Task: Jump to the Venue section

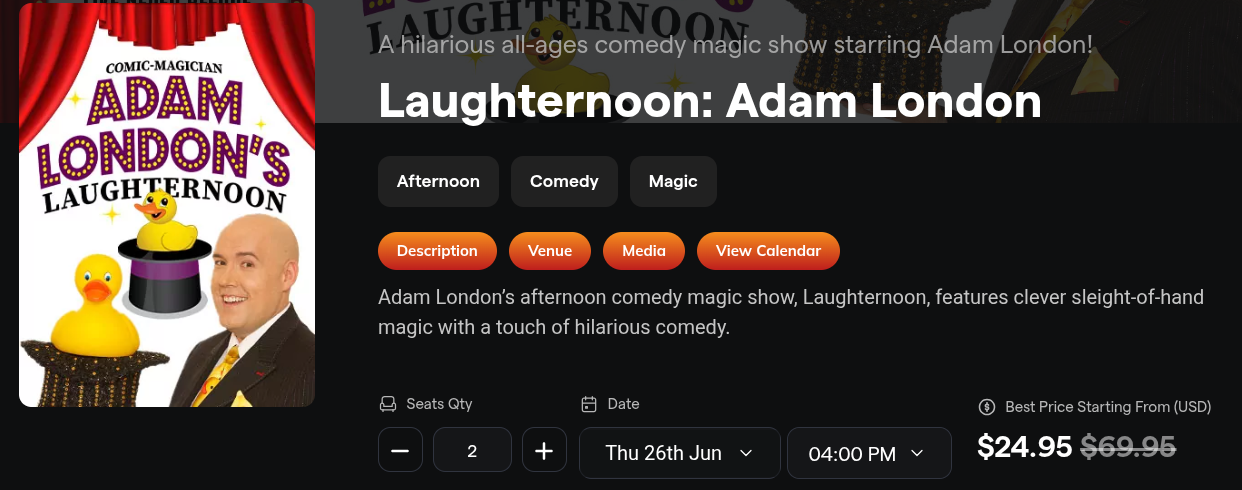Action: point(550,251)
